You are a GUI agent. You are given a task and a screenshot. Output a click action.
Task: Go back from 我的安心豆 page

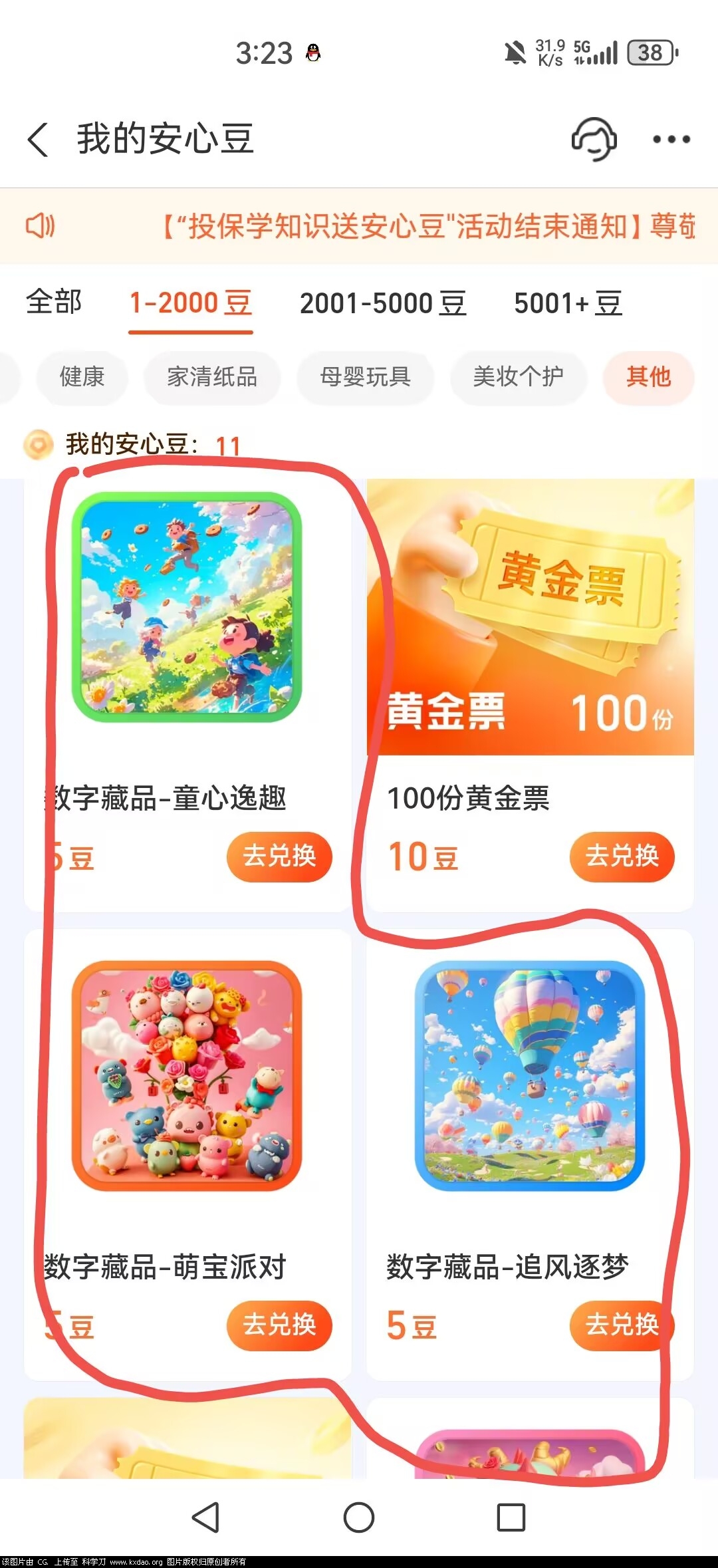click(39, 140)
